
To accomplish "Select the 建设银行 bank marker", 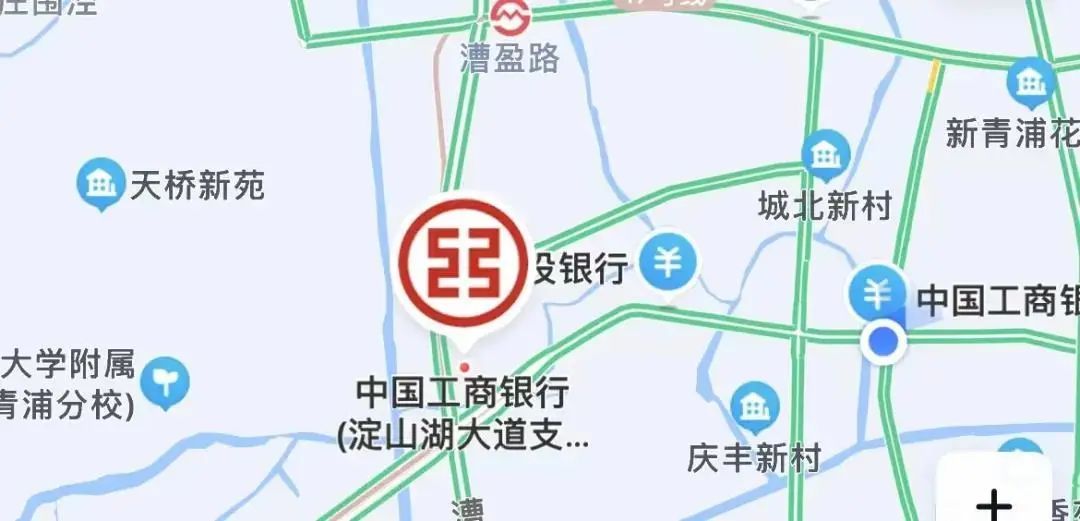I will (667, 264).
